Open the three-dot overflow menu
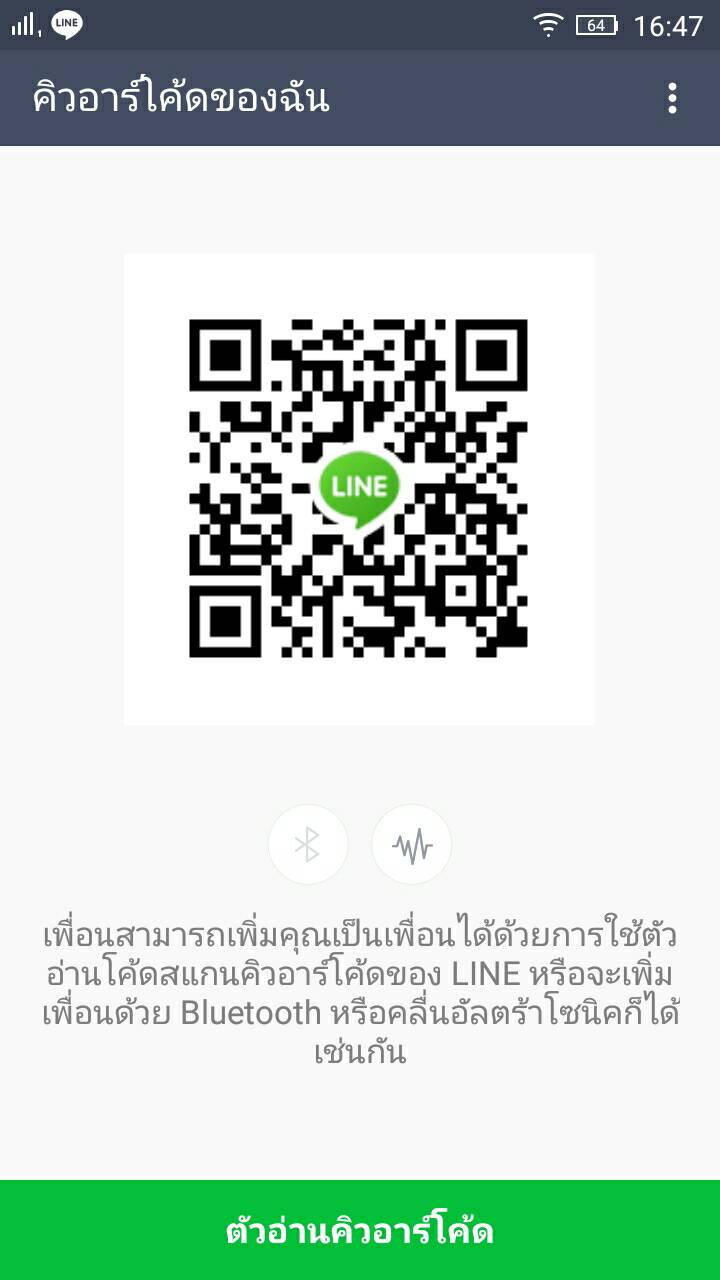The image size is (720, 1280). pos(672,98)
